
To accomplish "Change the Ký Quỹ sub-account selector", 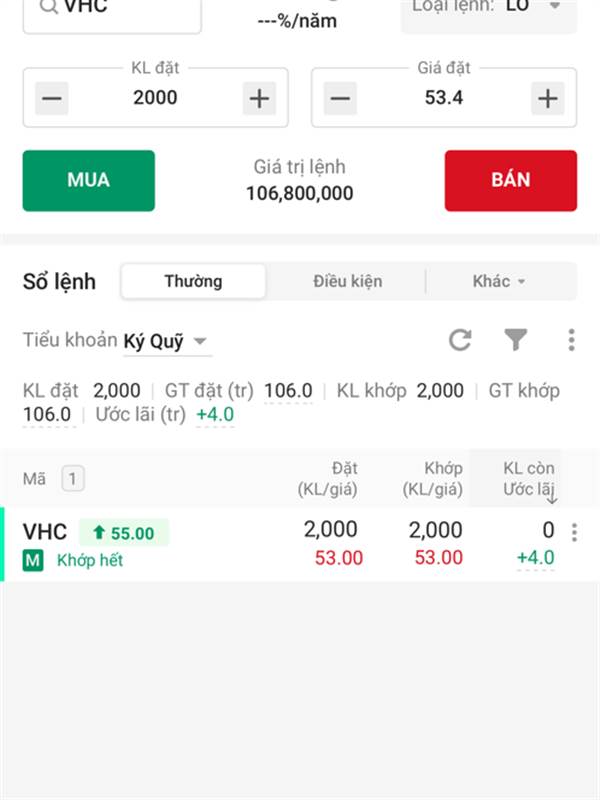I will 165,341.
